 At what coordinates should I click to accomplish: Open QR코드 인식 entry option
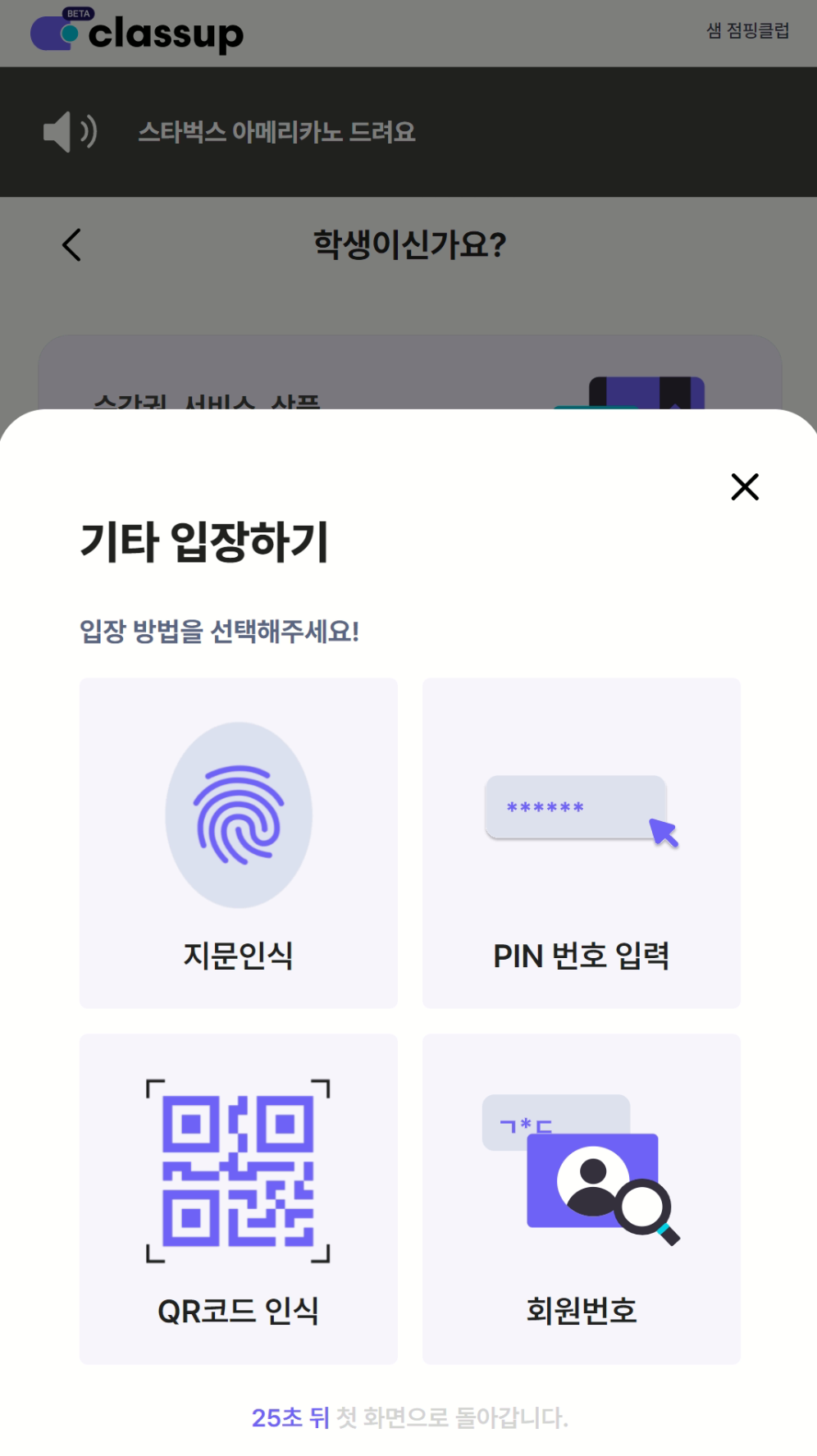[239, 1198]
